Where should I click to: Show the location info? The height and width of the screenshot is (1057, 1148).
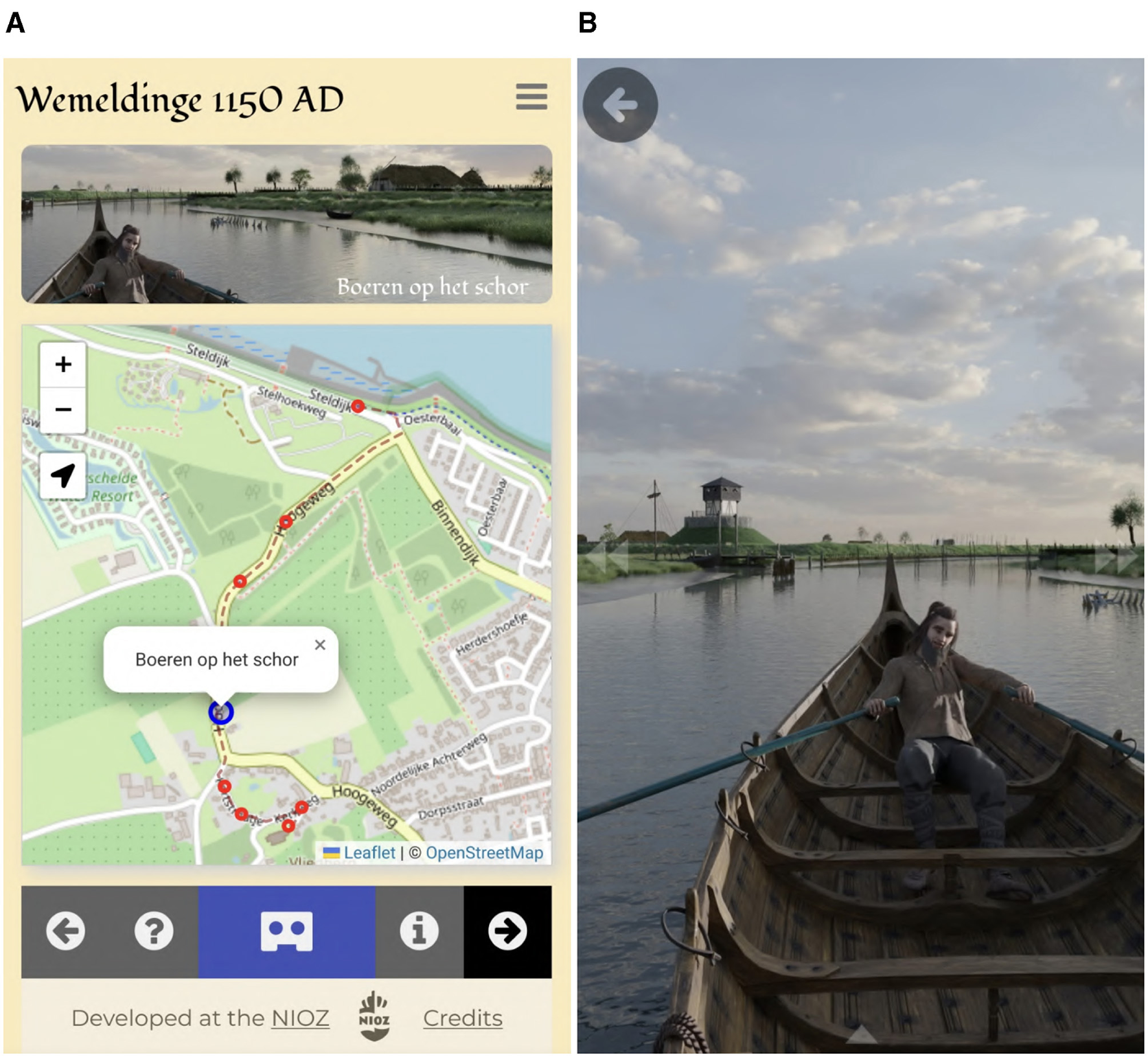tap(419, 931)
